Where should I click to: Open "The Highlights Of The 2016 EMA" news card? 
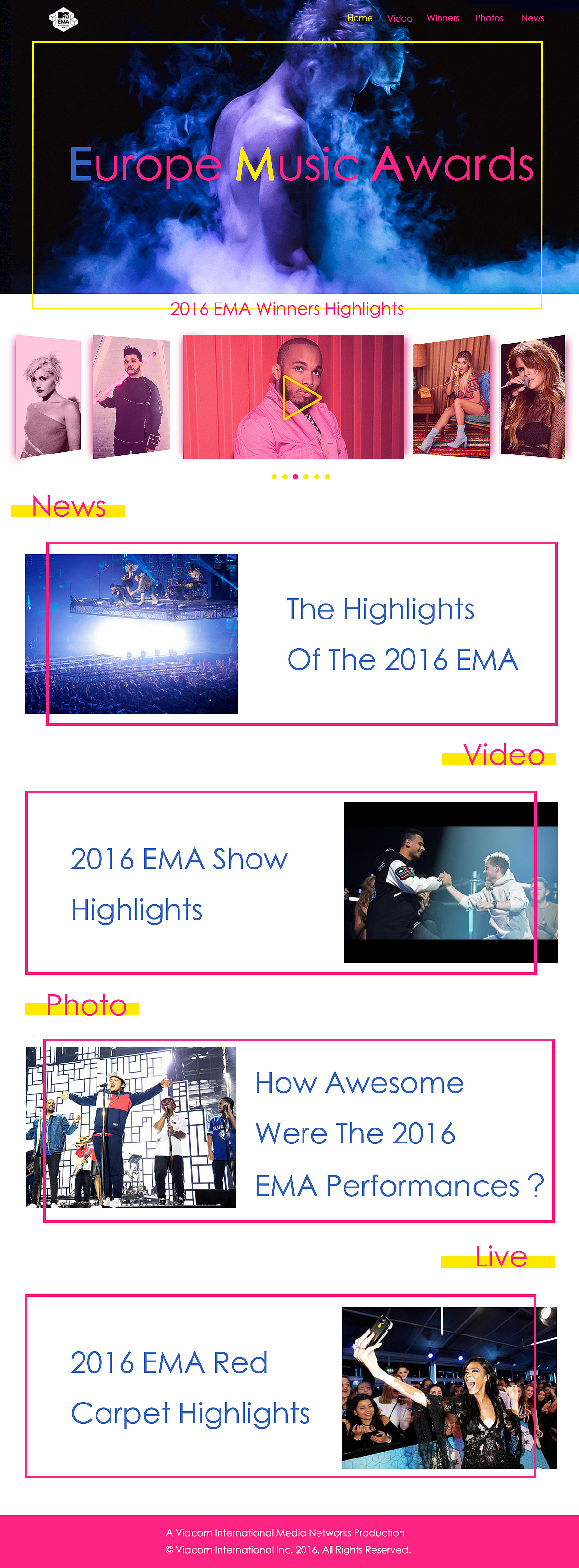coord(402,634)
